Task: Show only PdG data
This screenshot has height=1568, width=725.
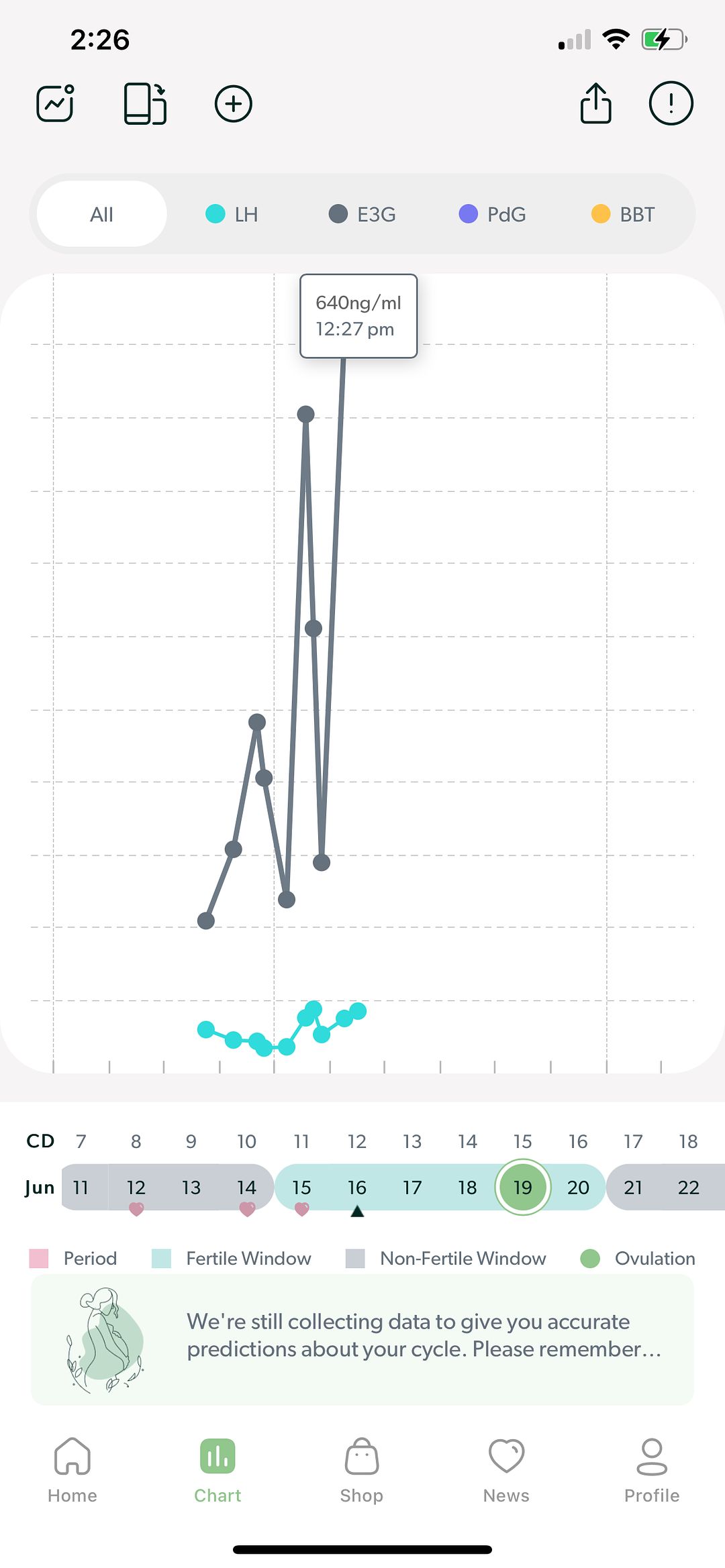Action: (493, 214)
